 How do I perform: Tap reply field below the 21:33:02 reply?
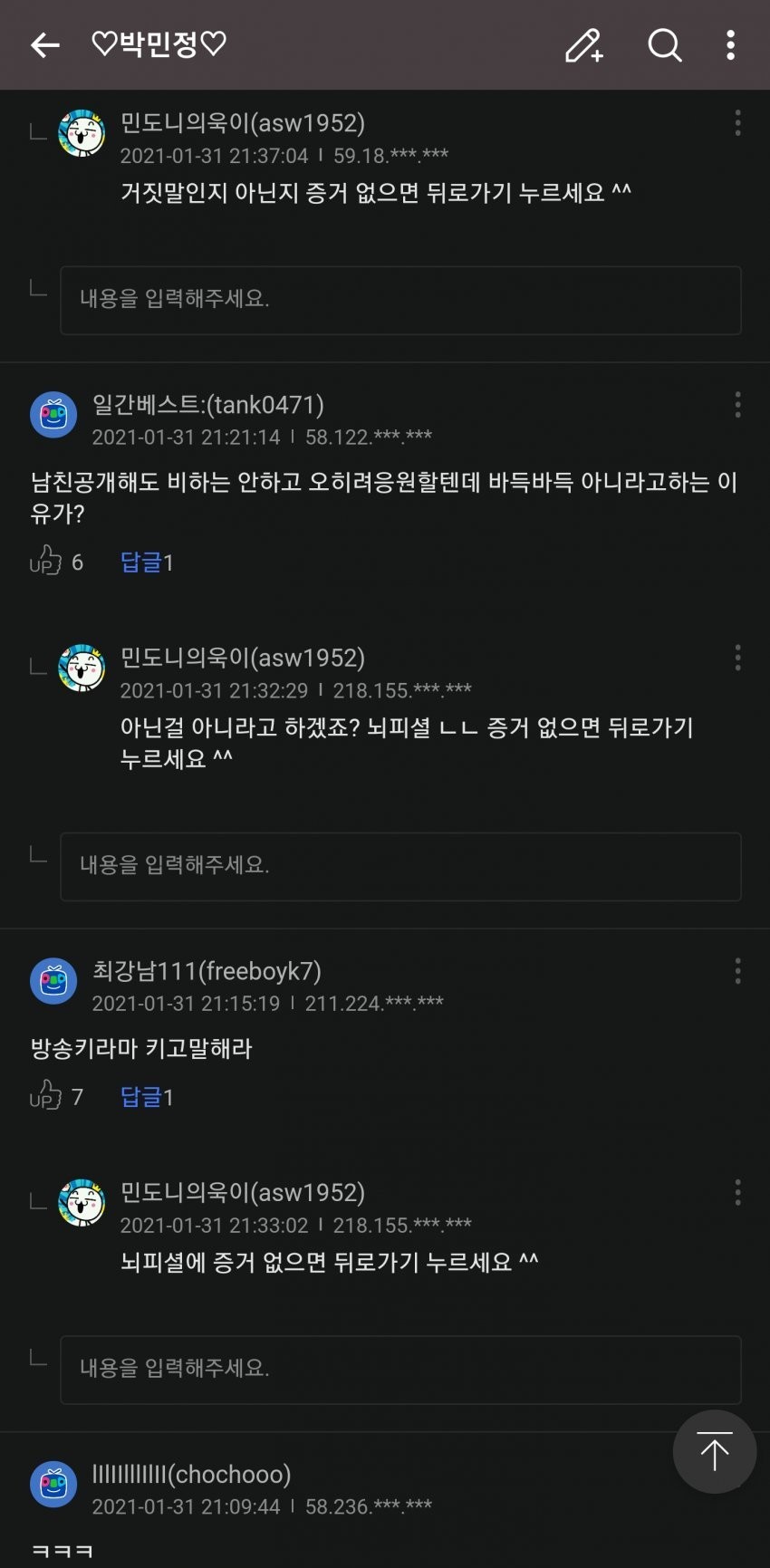pyautogui.click(x=400, y=1369)
